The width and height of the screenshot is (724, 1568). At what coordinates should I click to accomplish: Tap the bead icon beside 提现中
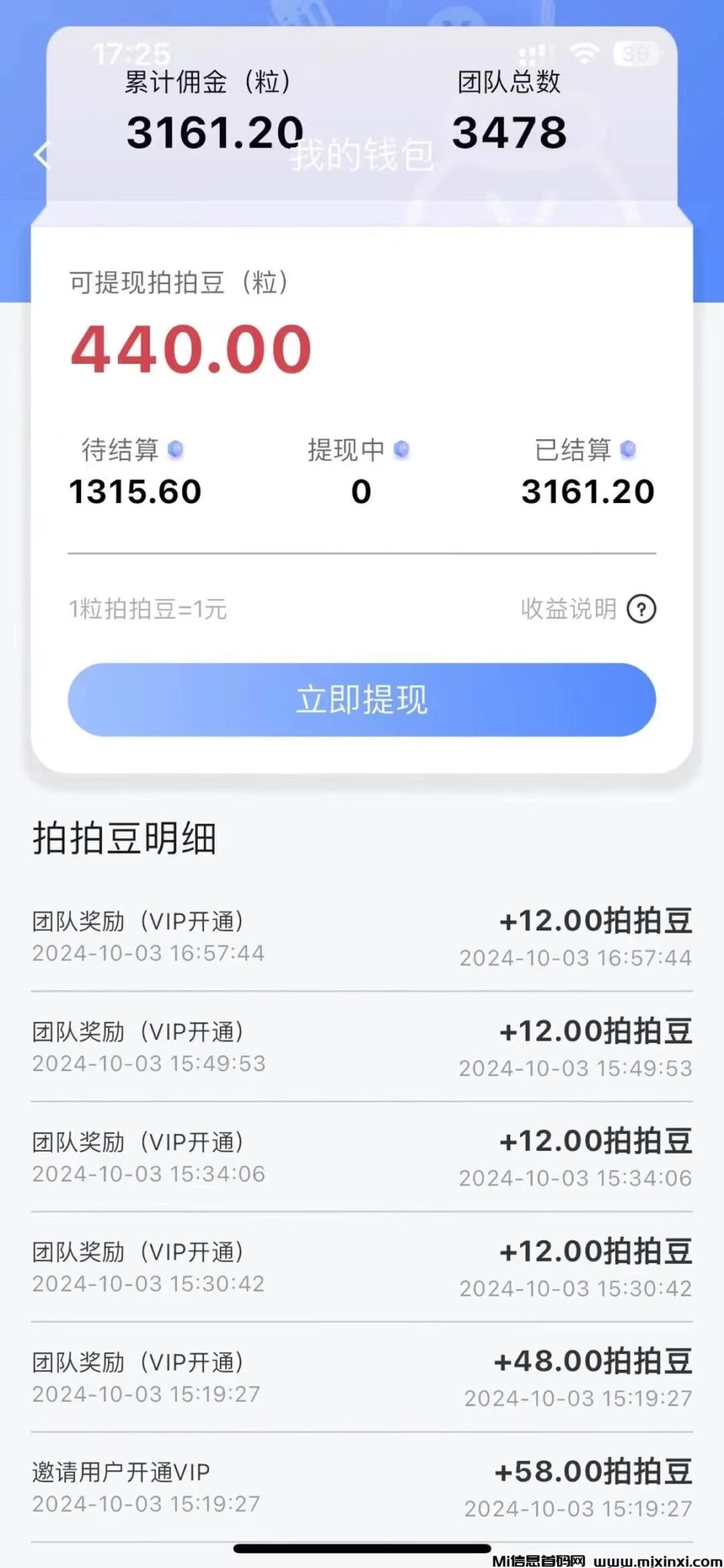tap(401, 450)
